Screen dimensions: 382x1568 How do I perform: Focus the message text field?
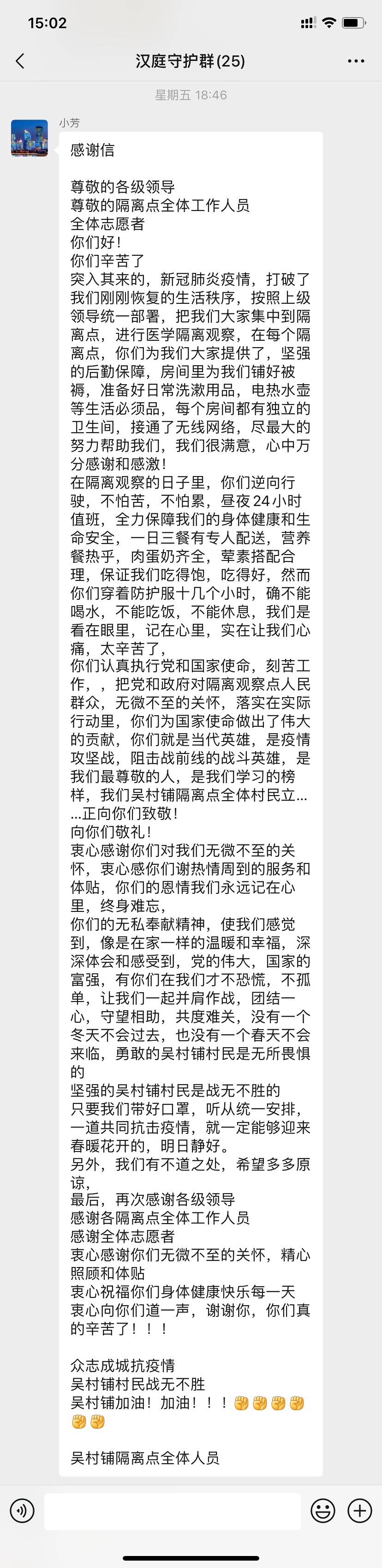click(172, 1511)
